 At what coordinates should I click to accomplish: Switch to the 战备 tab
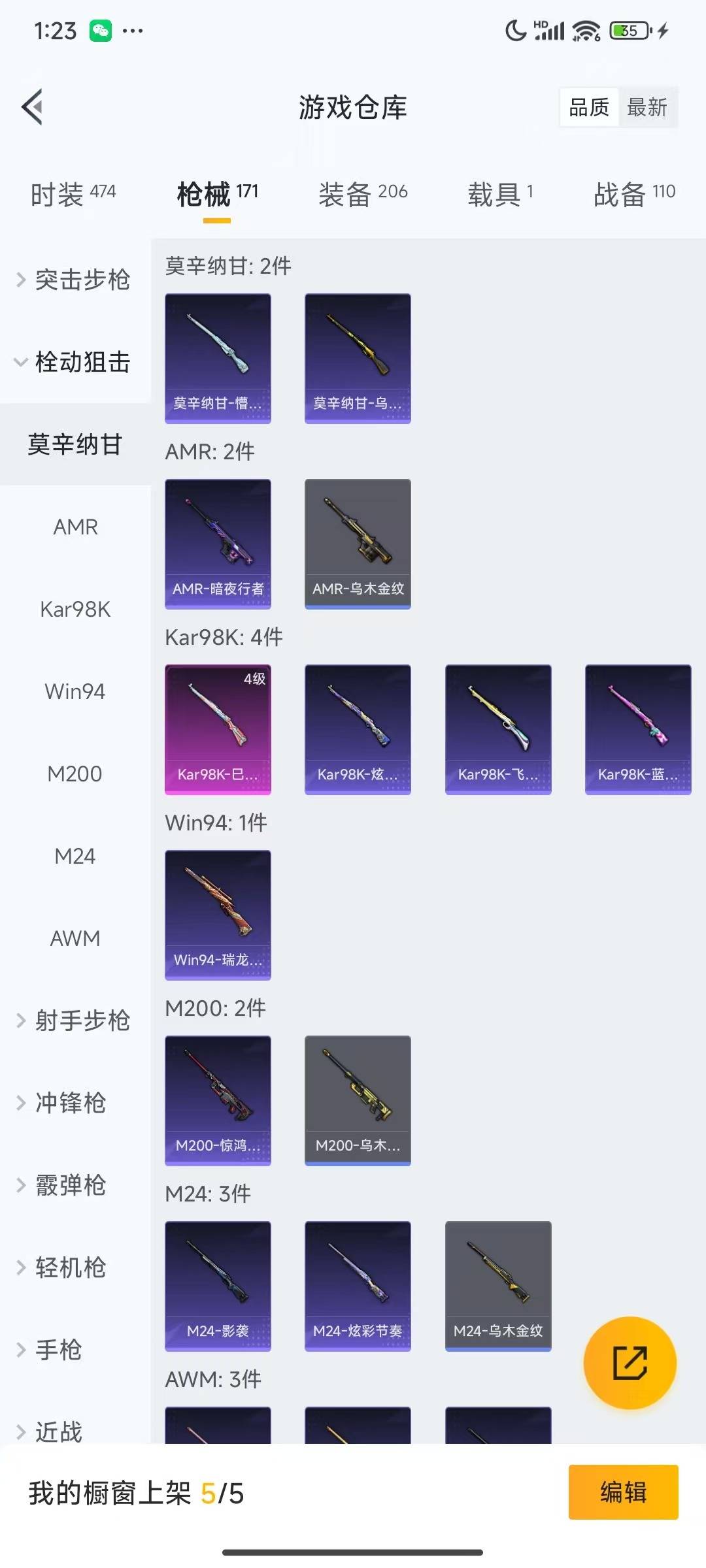point(633,193)
